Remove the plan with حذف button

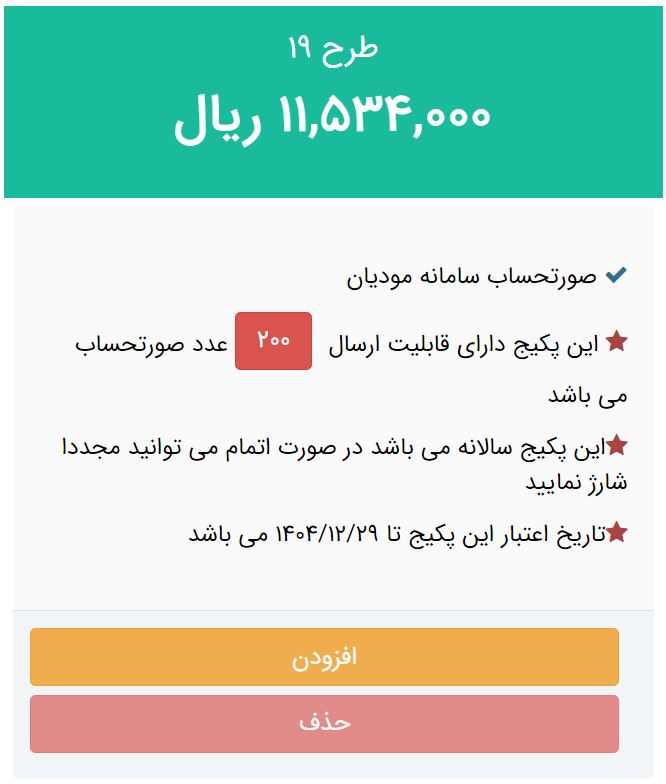pos(324,723)
